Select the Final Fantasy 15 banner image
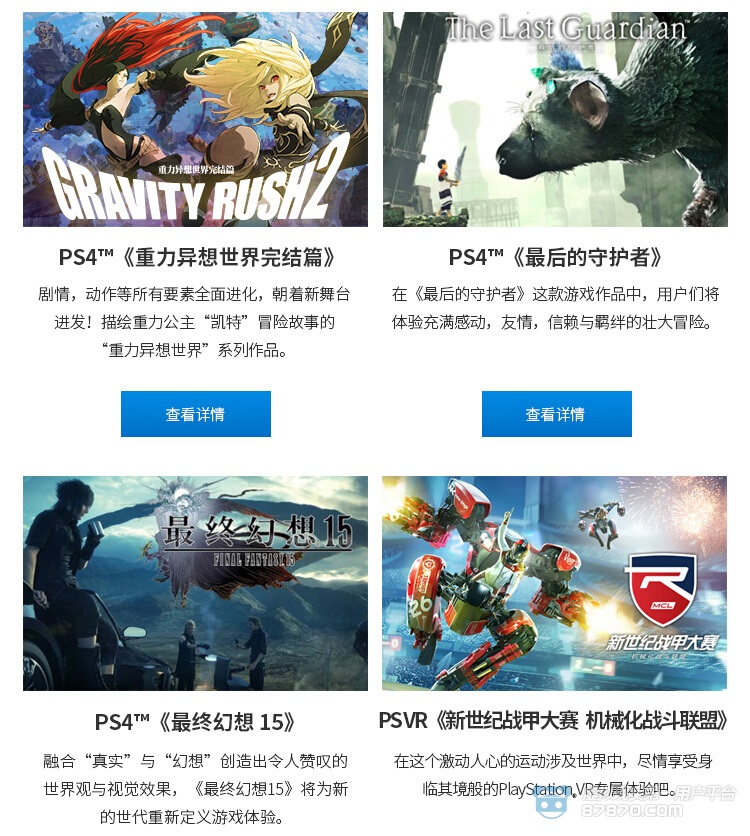Viewport: 750px width, 836px height. [x=195, y=583]
